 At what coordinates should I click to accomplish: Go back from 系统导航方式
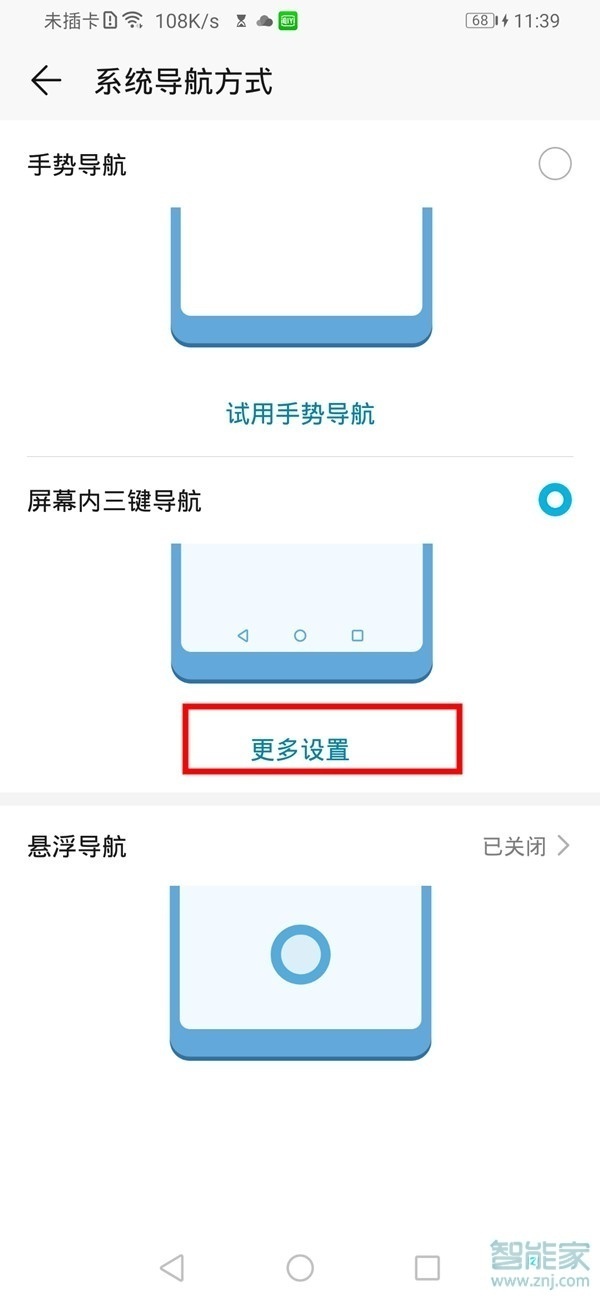(45, 81)
